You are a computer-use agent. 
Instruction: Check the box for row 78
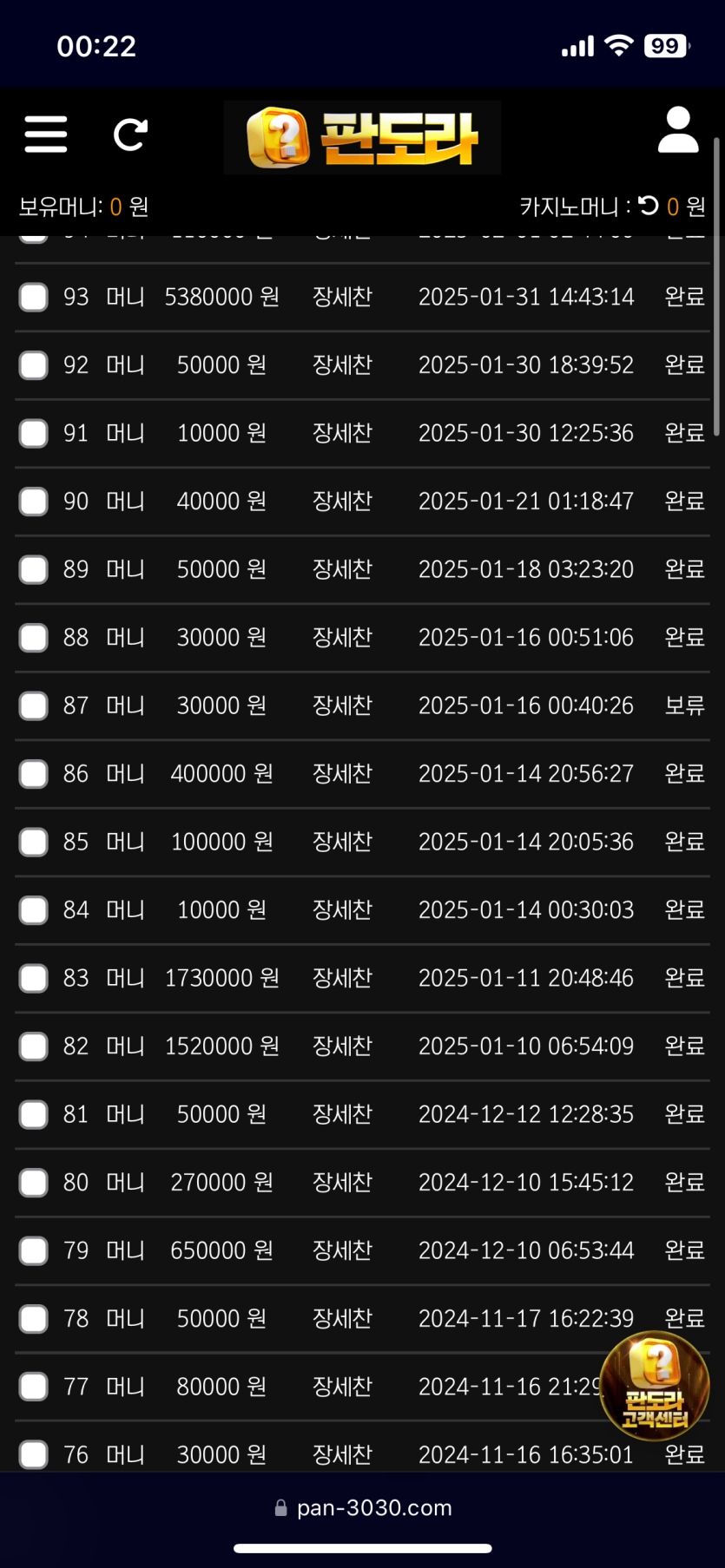point(34,1319)
